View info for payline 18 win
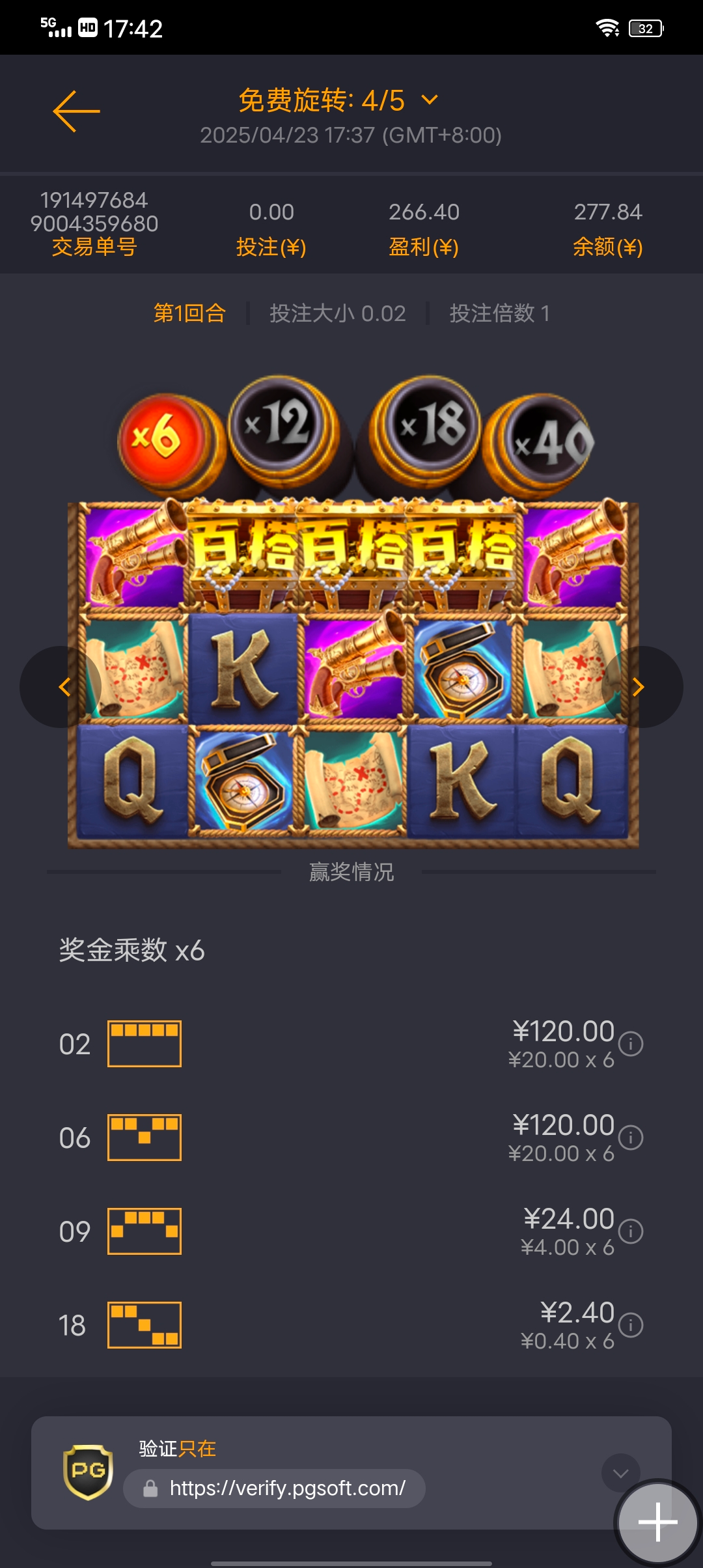The height and width of the screenshot is (1568, 703). coord(631,1325)
